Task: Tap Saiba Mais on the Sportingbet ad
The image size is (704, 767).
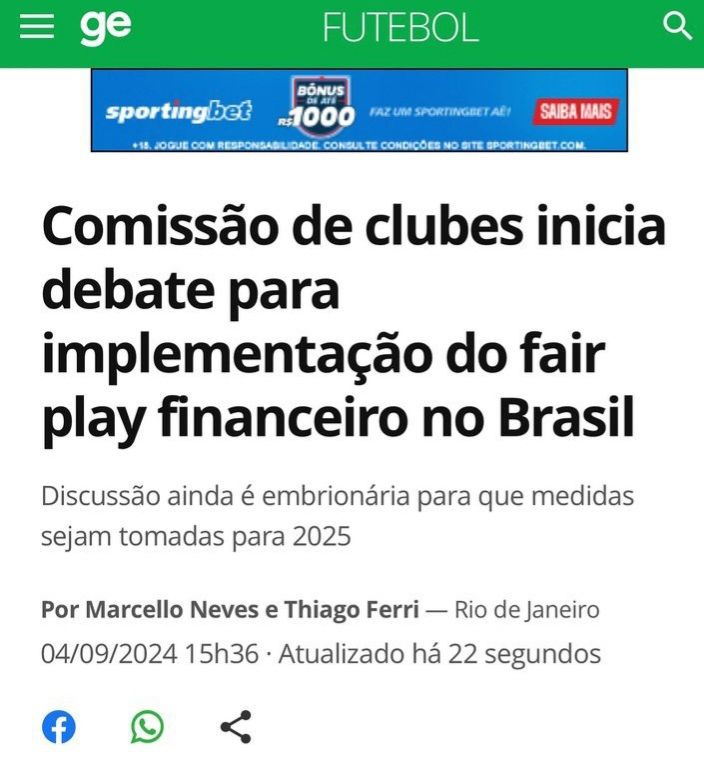Action: (x=576, y=112)
